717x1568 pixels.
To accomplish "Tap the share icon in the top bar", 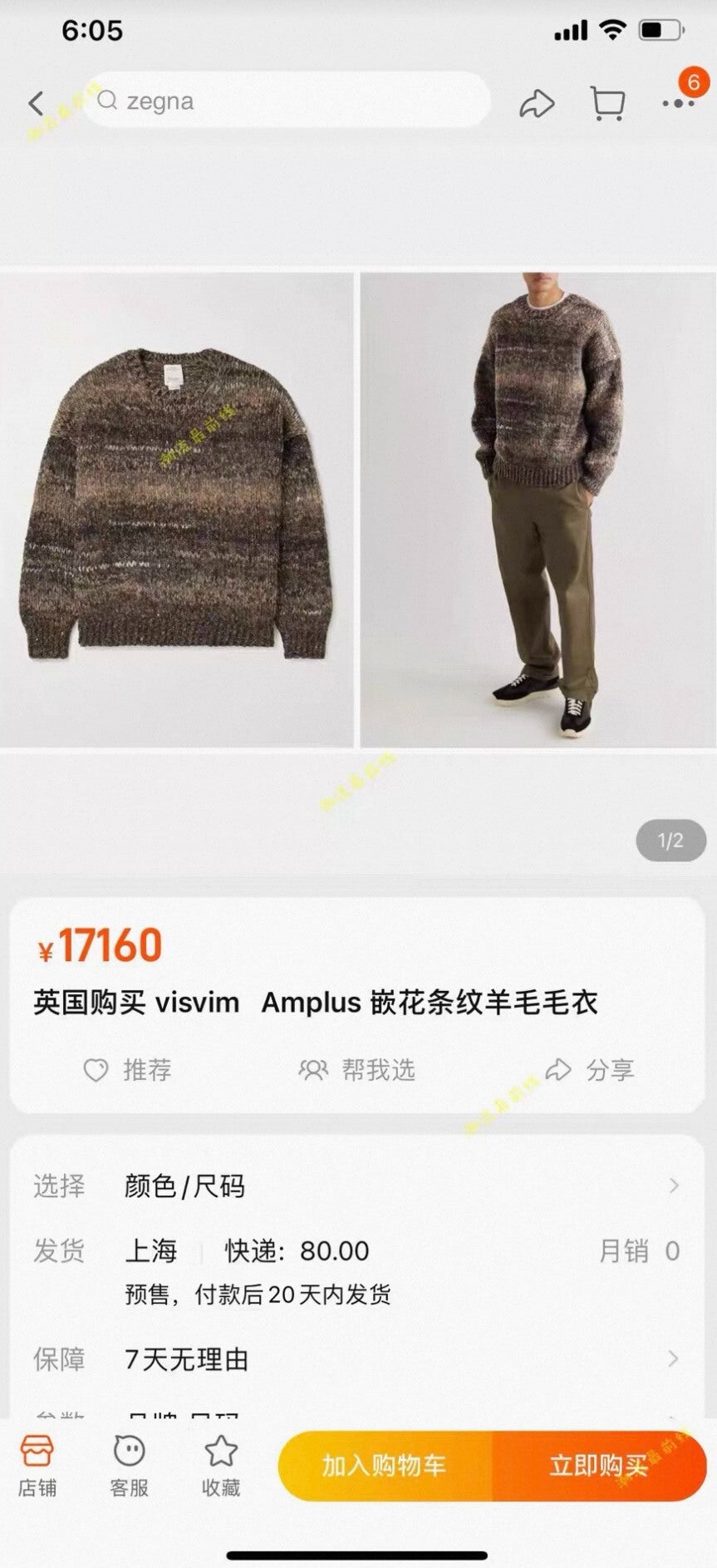I will (x=538, y=101).
